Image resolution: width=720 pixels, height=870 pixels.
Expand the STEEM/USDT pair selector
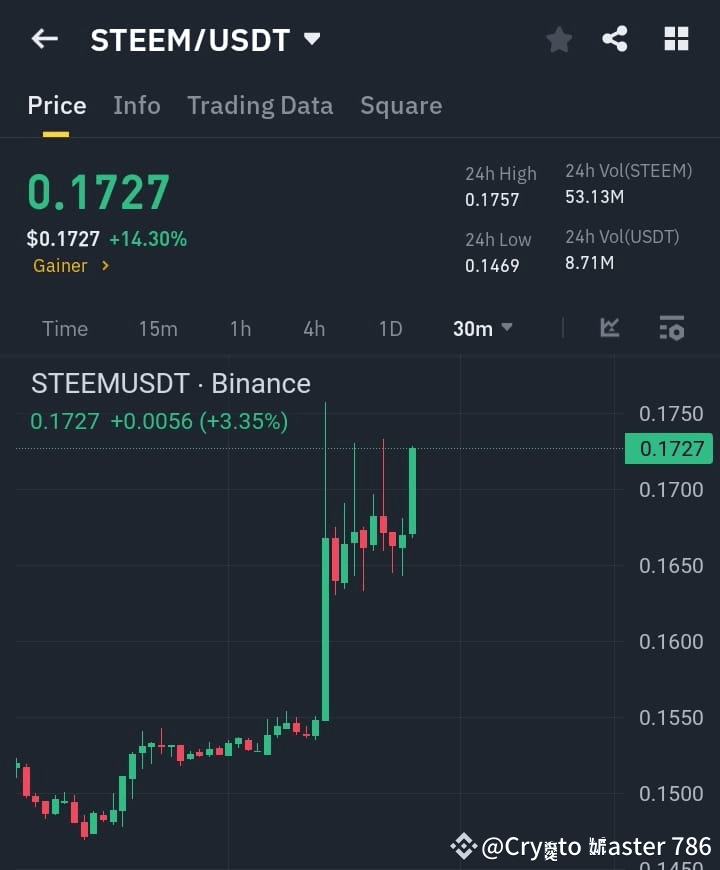click(x=310, y=39)
